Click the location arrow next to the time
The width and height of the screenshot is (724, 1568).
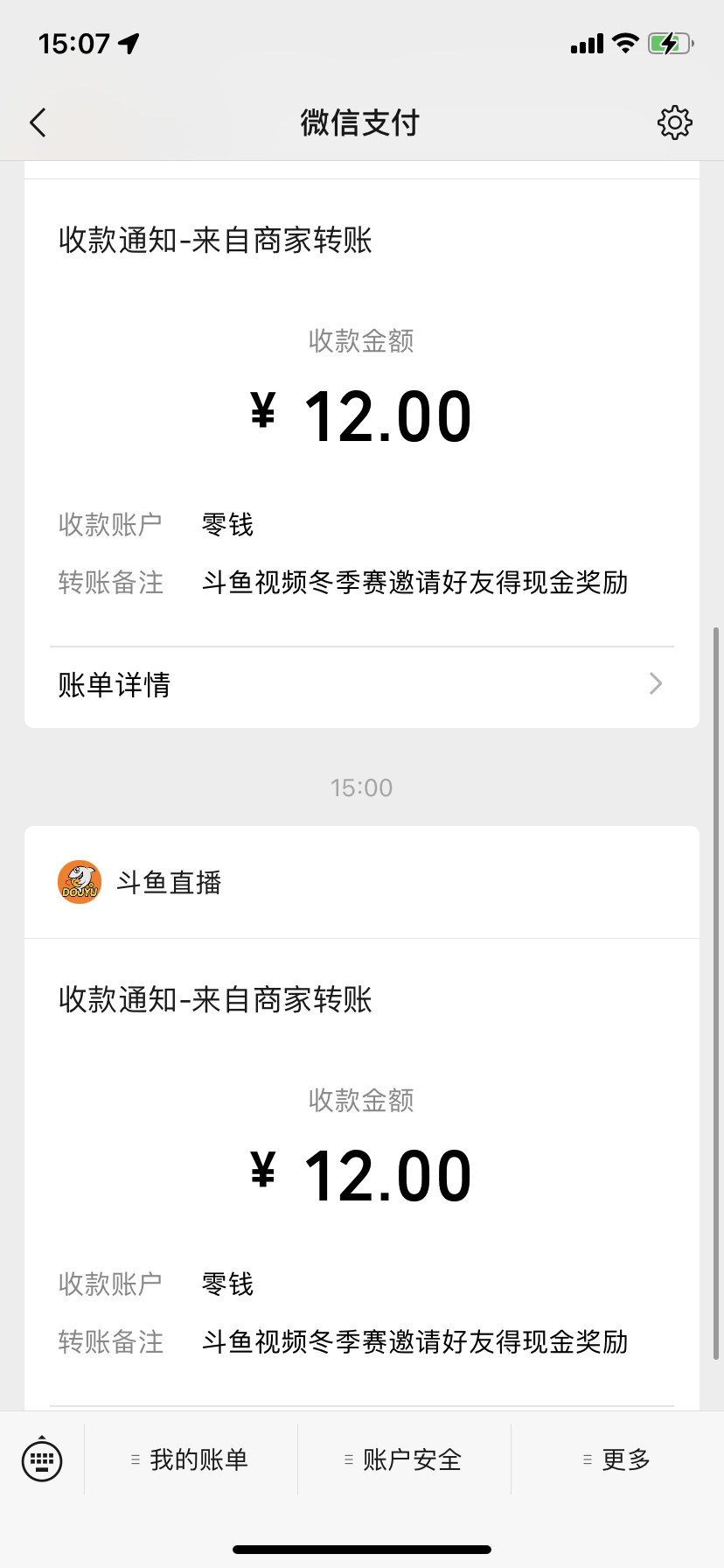click(x=129, y=41)
